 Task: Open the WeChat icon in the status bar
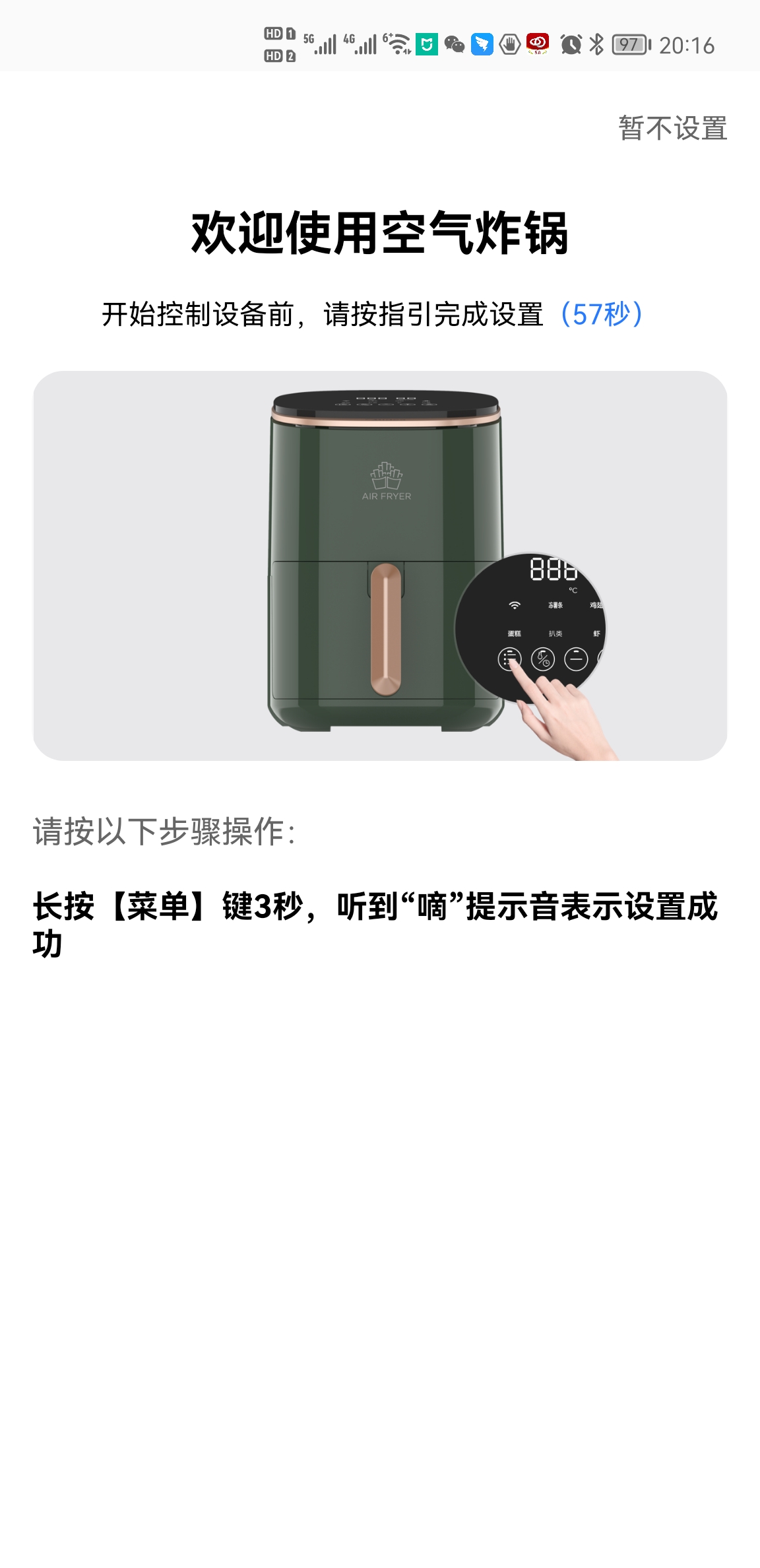(454, 45)
